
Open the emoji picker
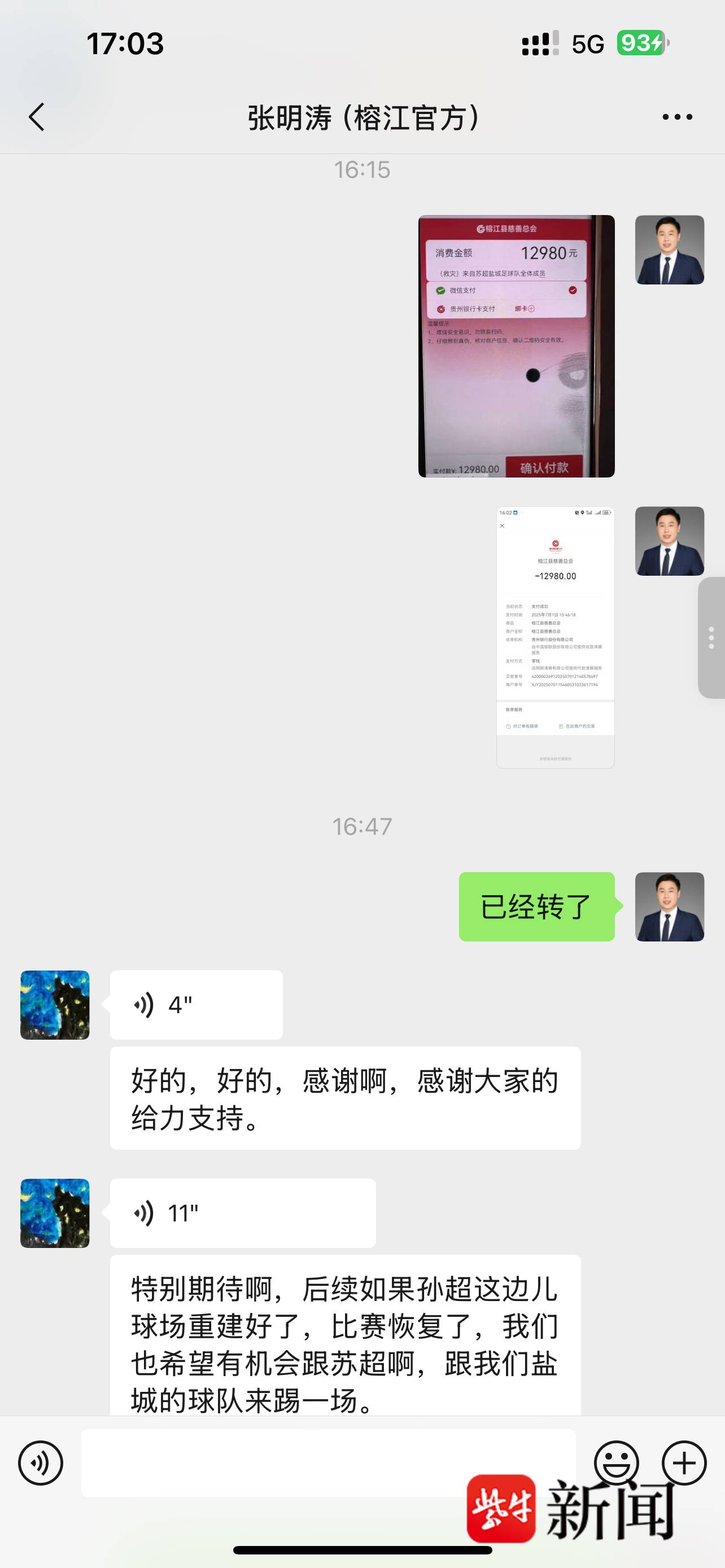616,1462
